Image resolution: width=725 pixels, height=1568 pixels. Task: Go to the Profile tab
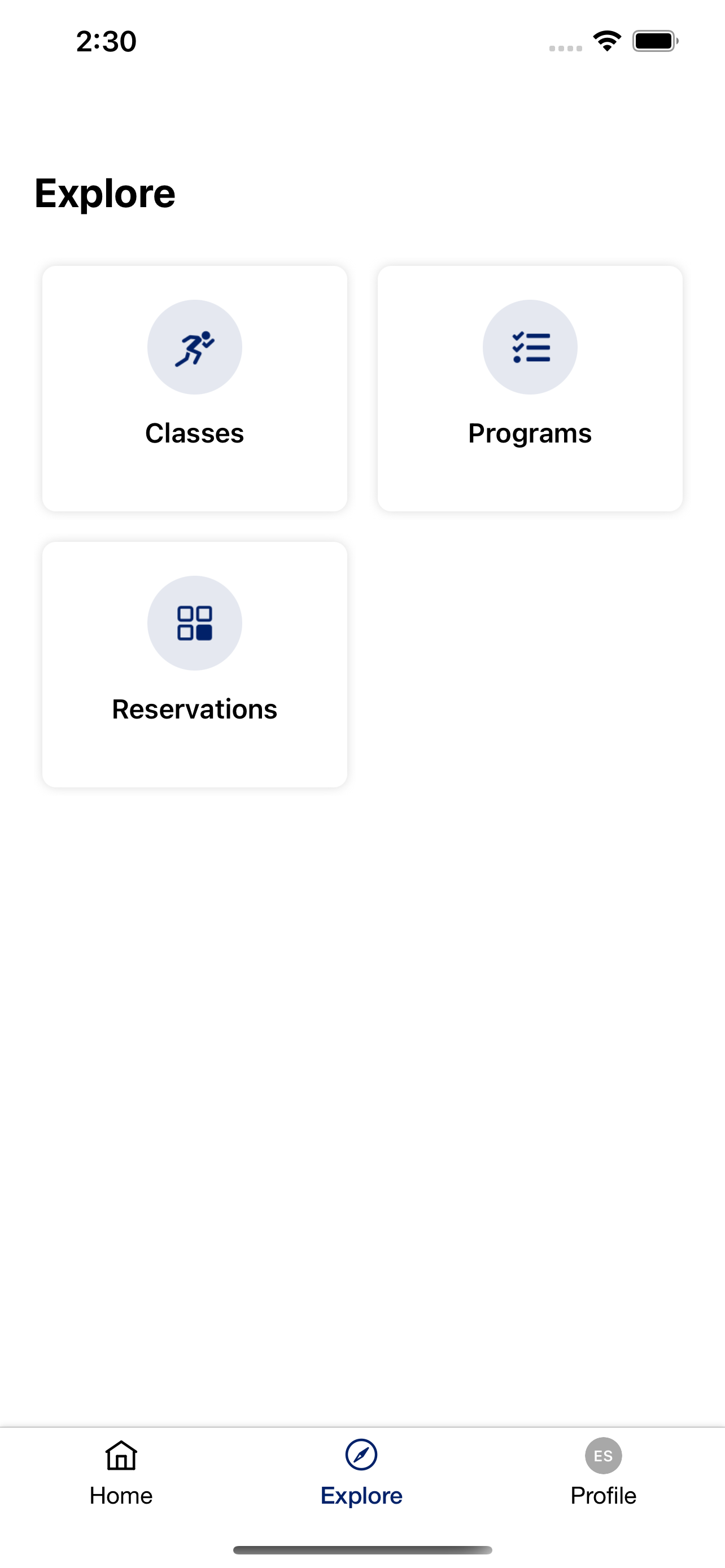click(603, 1473)
